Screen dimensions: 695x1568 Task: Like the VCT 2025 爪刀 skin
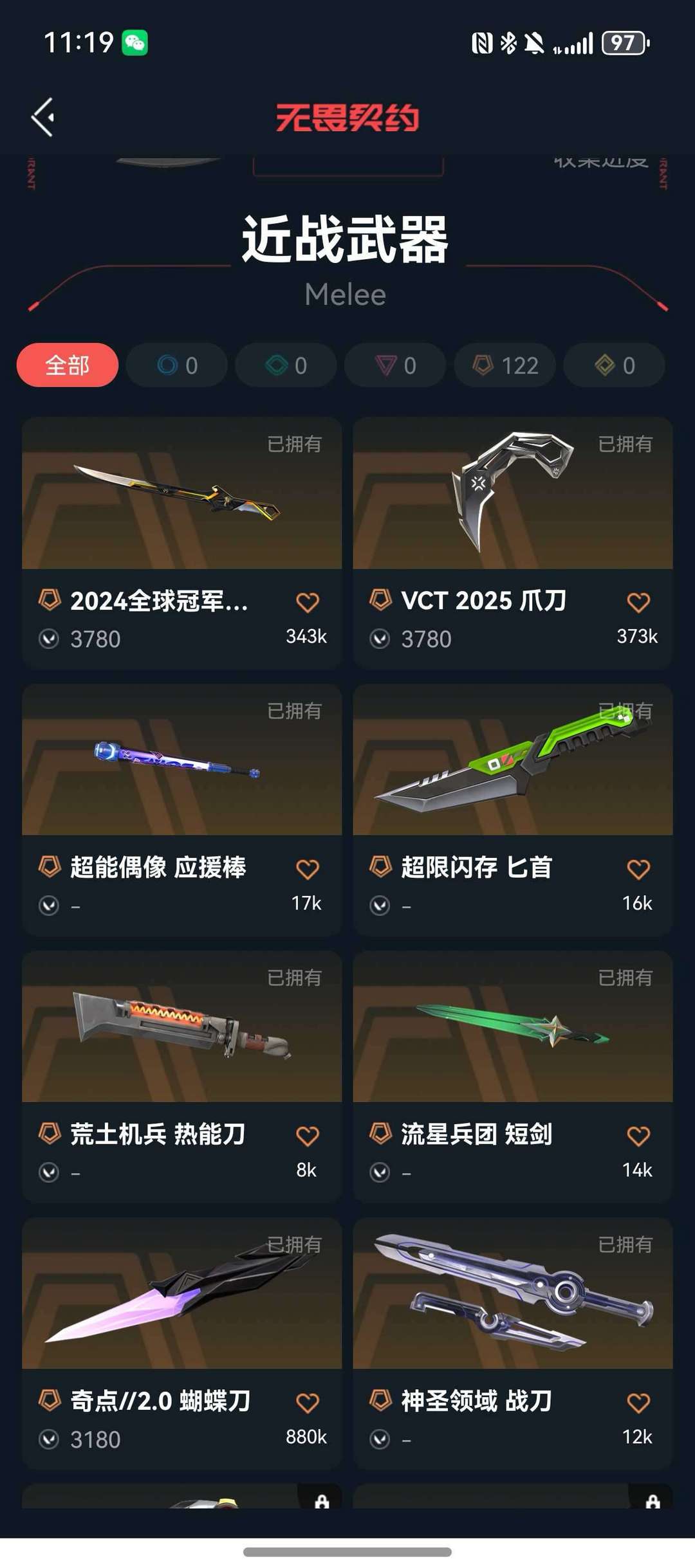638,603
